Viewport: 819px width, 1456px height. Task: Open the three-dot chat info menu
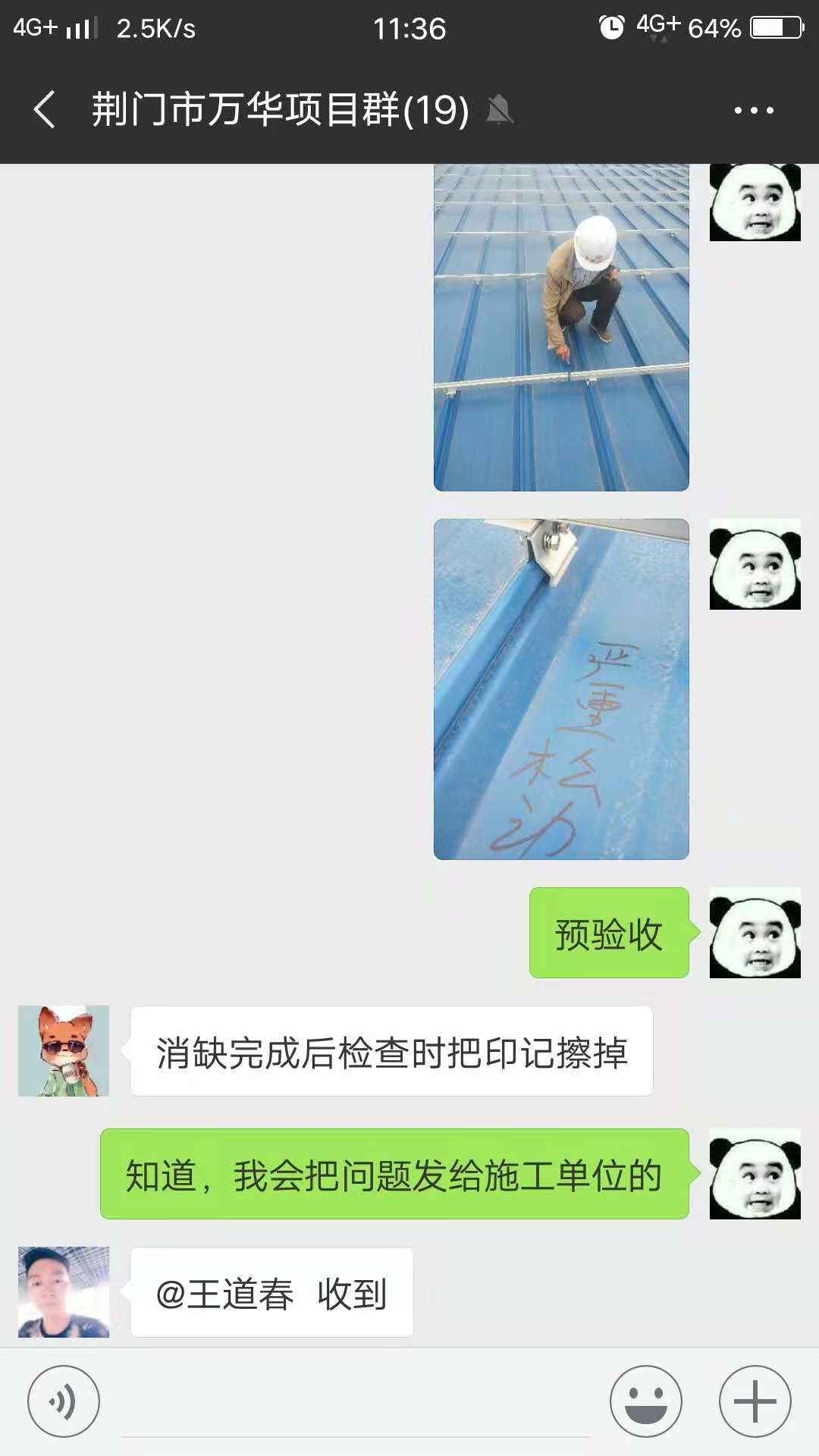point(754,110)
